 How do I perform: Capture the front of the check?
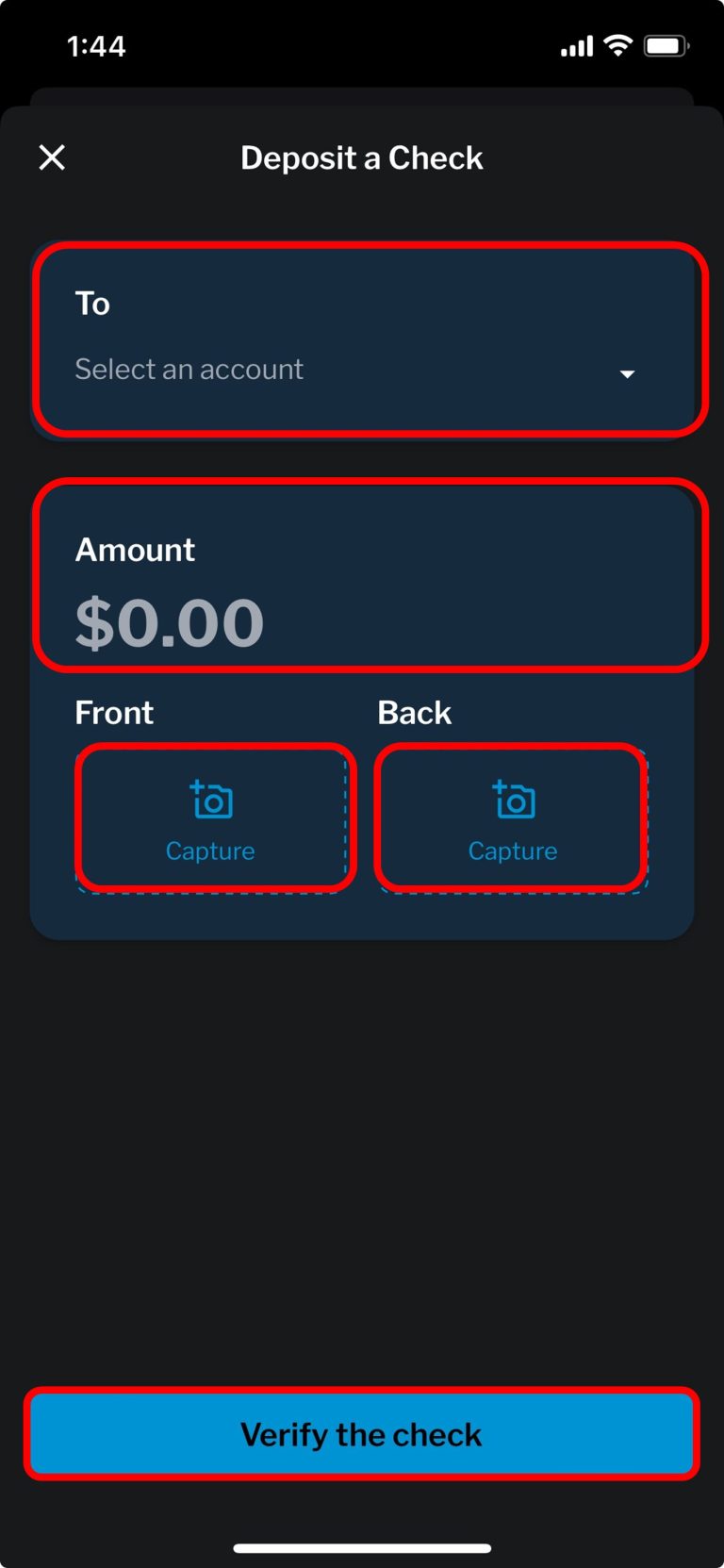point(212,818)
